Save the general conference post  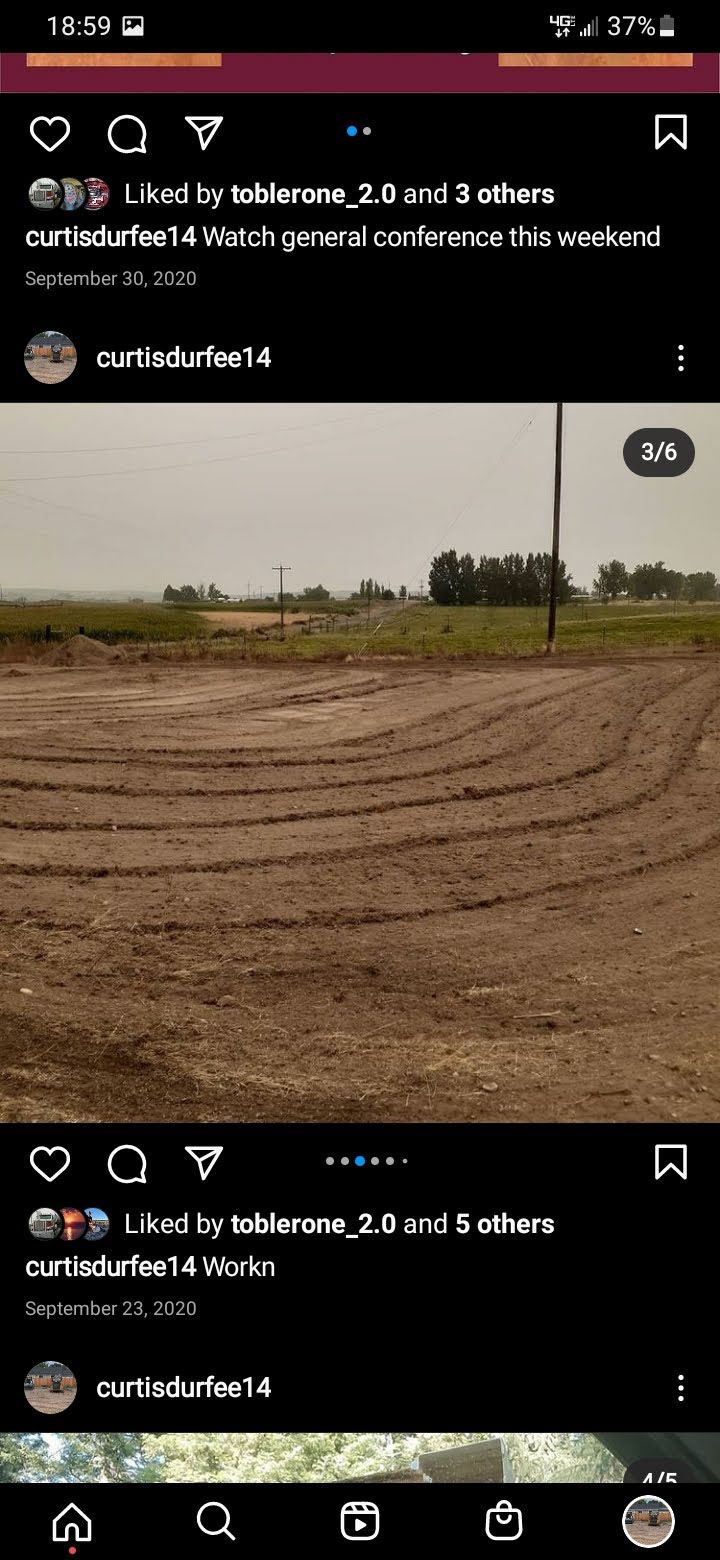[x=671, y=132]
